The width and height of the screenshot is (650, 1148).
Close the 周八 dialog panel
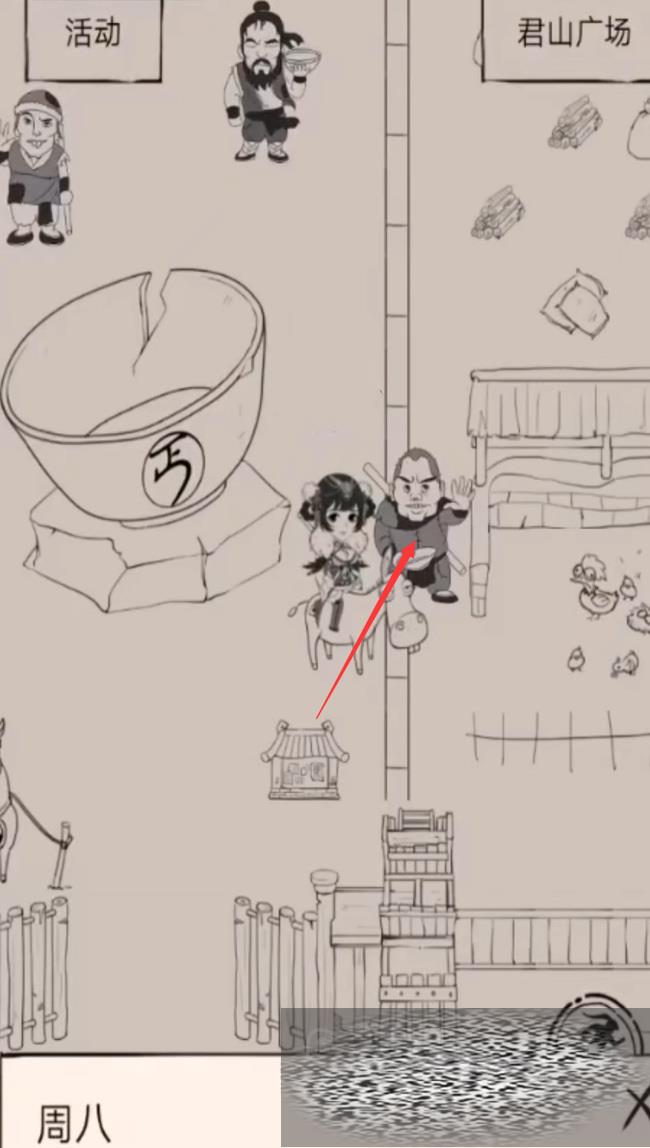tap(636, 1108)
